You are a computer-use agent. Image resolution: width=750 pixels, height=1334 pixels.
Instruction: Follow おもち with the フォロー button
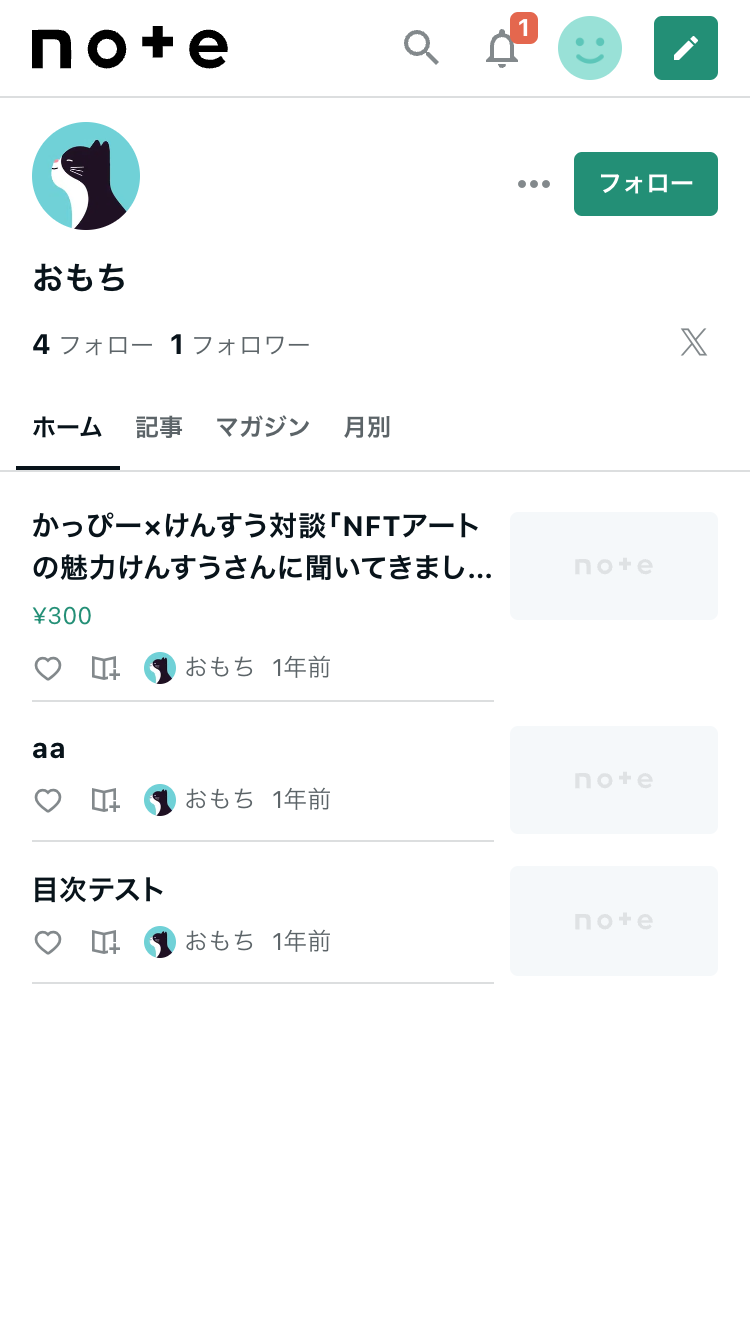point(646,184)
